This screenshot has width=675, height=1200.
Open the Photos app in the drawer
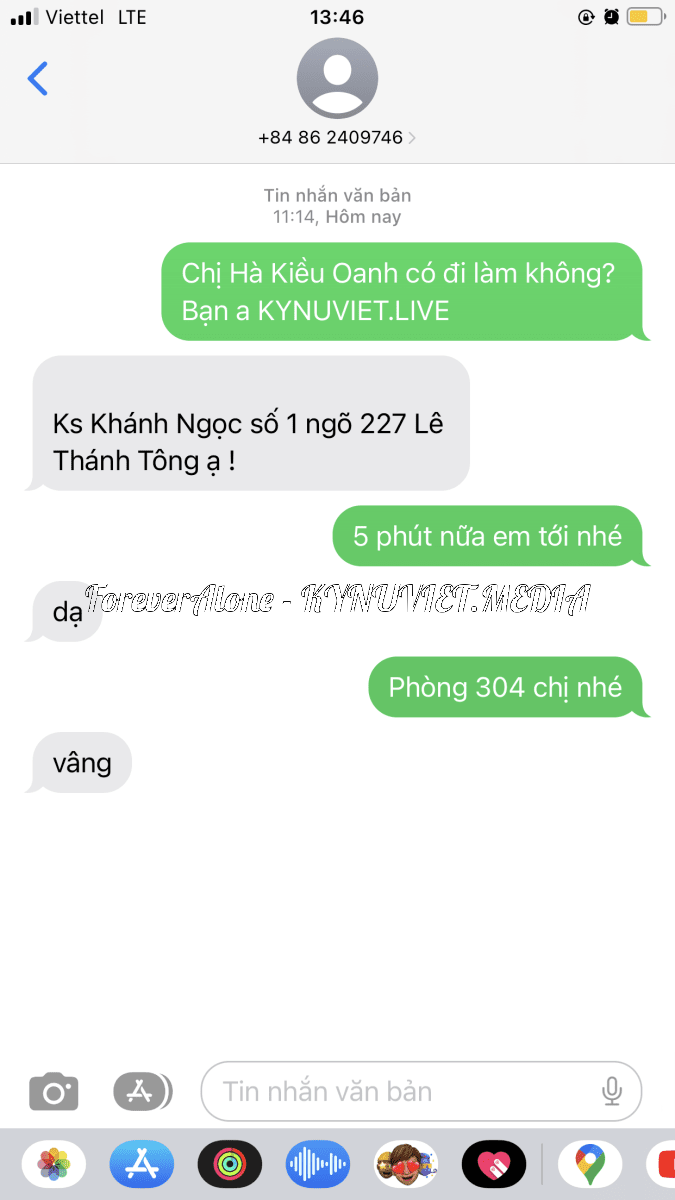(53, 1164)
